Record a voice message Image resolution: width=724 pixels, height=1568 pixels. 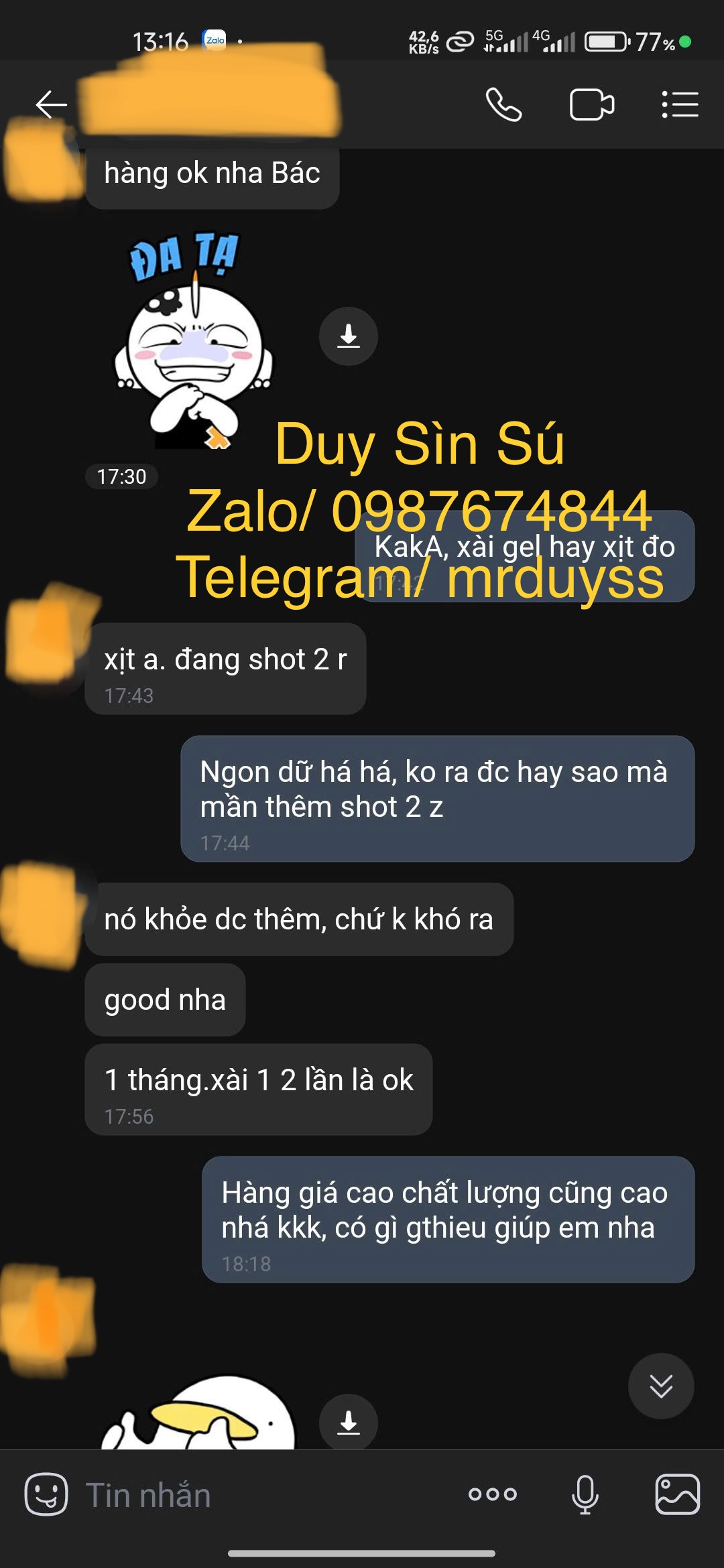(x=585, y=1494)
